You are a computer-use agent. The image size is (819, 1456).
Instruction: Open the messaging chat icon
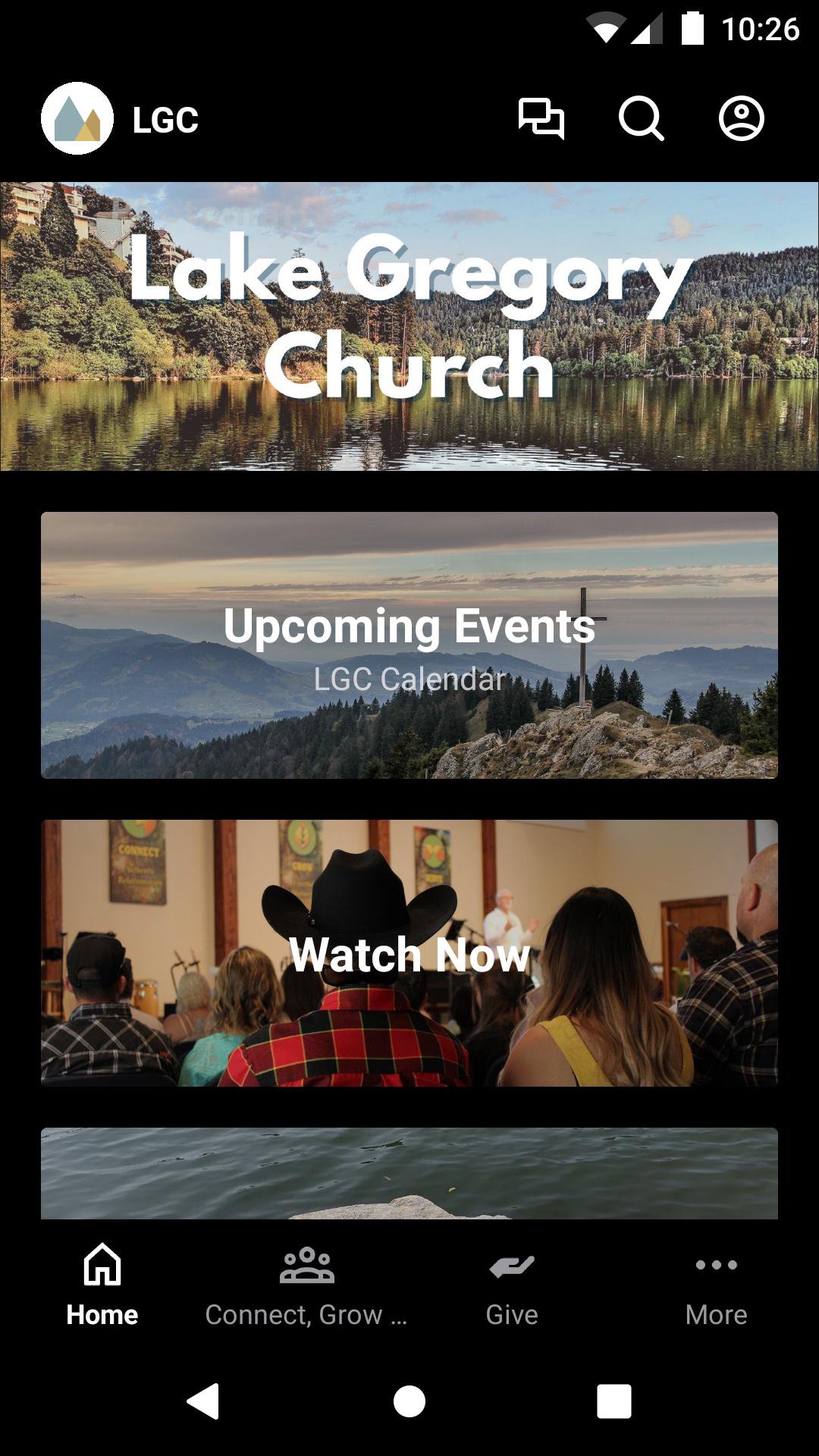pos(541,118)
